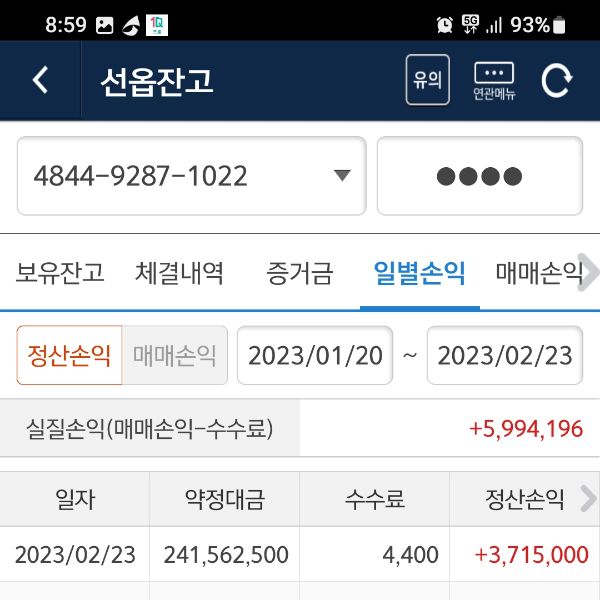The image size is (600, 600).
Task: Show more tabs with the right arrow
Action: (590, 272)
